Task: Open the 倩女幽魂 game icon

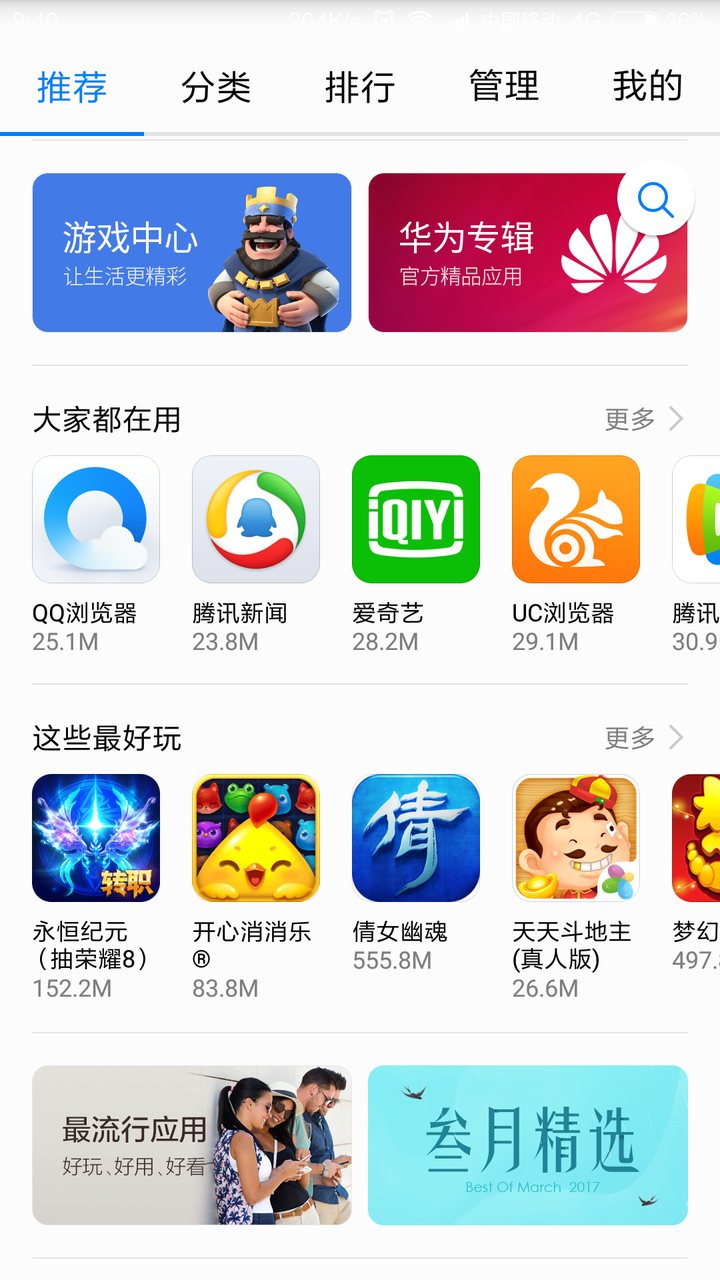Action: tap(416, 837)
